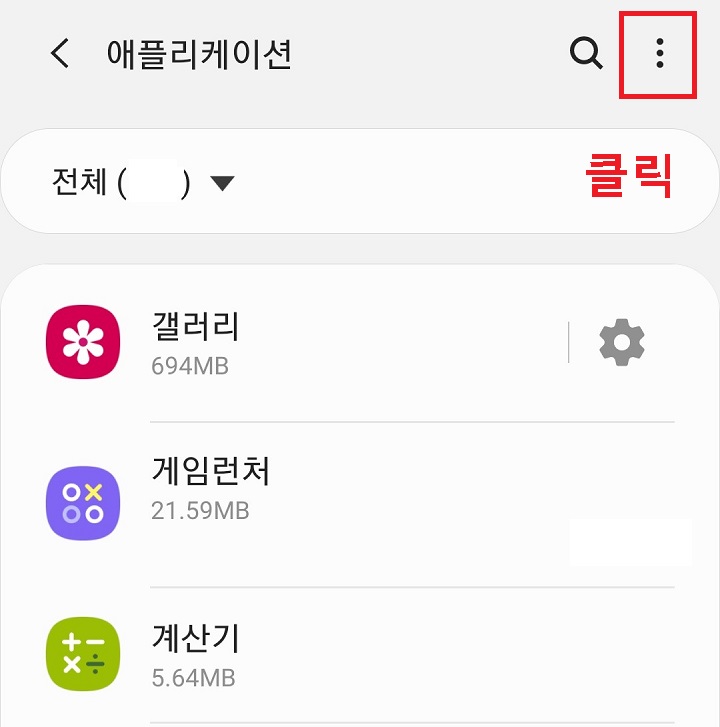The image size is (720, 727).
Task: Tap the three-dot icon inside the red box
Action: (x=660, y=54)
